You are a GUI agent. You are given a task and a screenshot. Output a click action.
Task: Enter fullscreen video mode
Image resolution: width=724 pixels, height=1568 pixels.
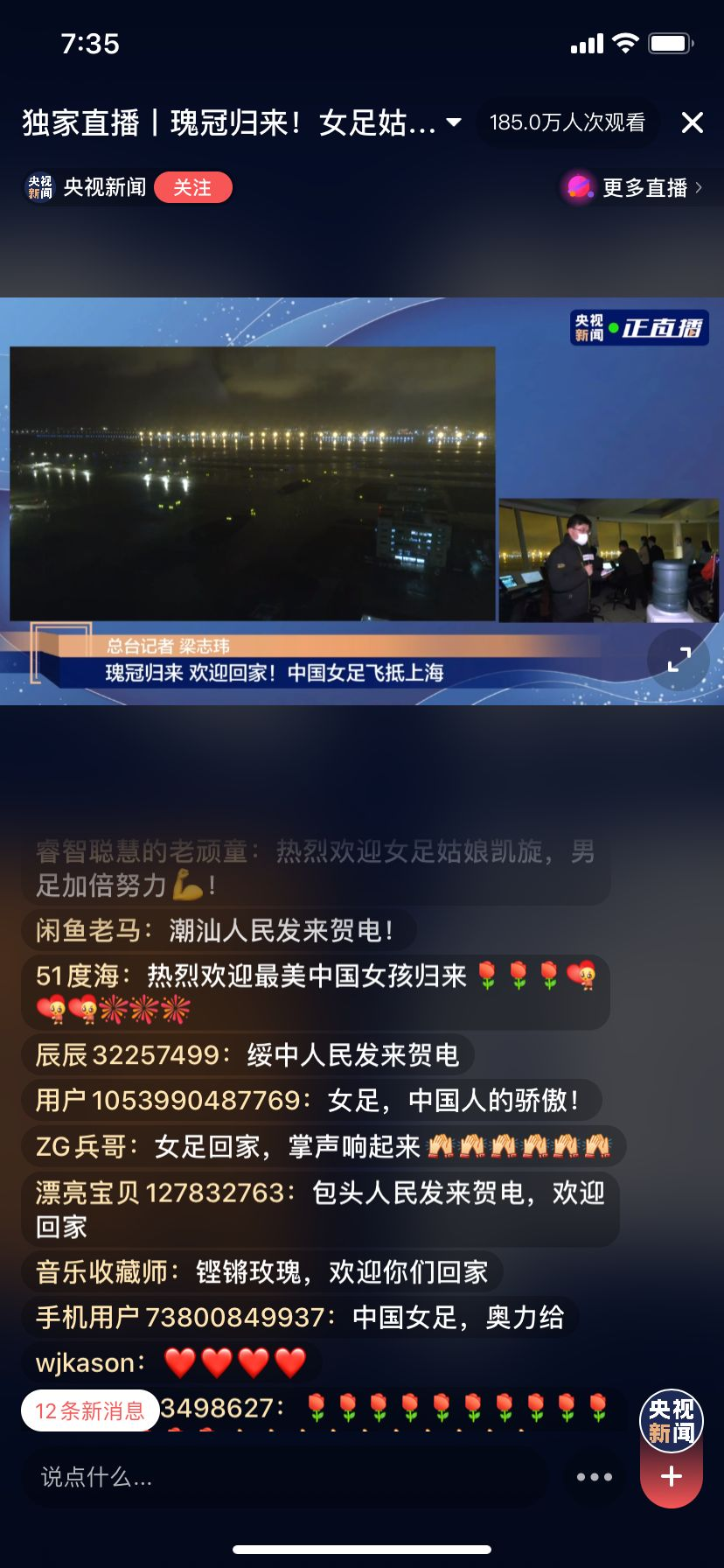click(679, 660)
